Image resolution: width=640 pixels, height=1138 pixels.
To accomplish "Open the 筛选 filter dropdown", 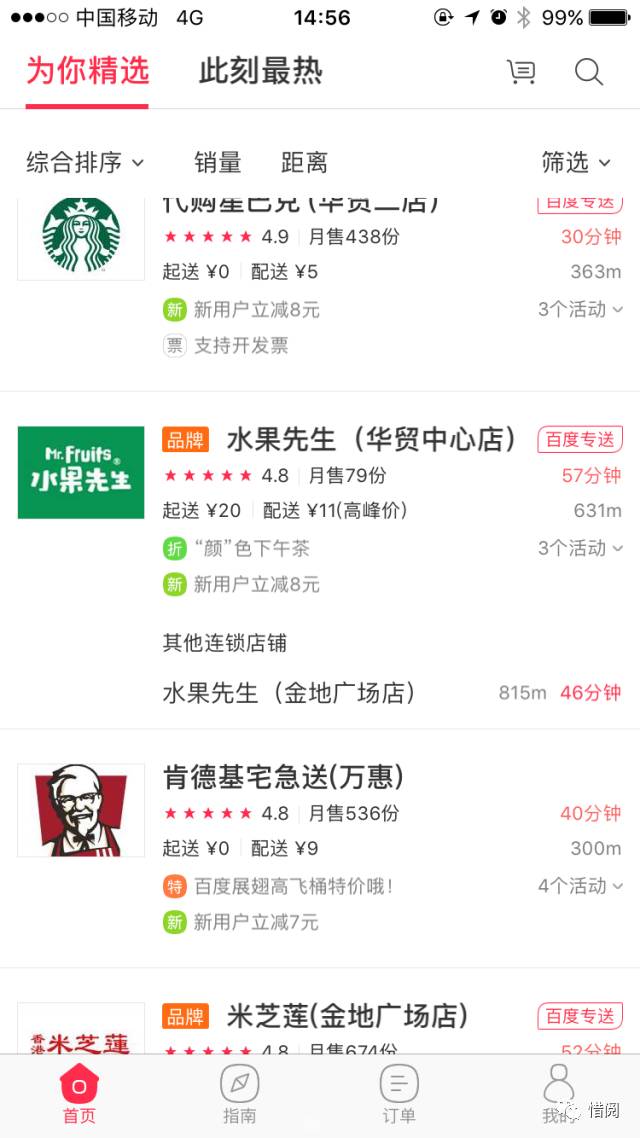I will click(x=576, y=163).
